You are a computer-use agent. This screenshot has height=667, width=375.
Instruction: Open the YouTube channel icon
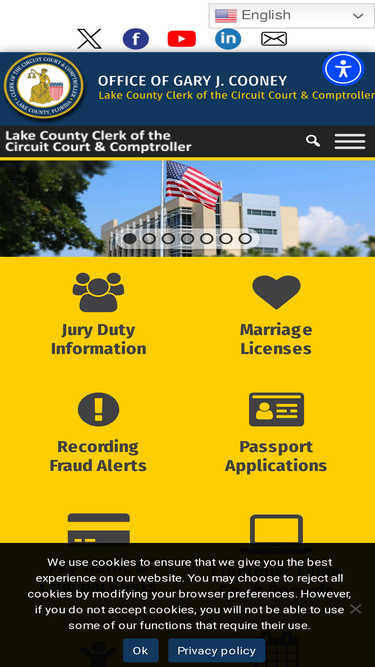coord(182,39)
